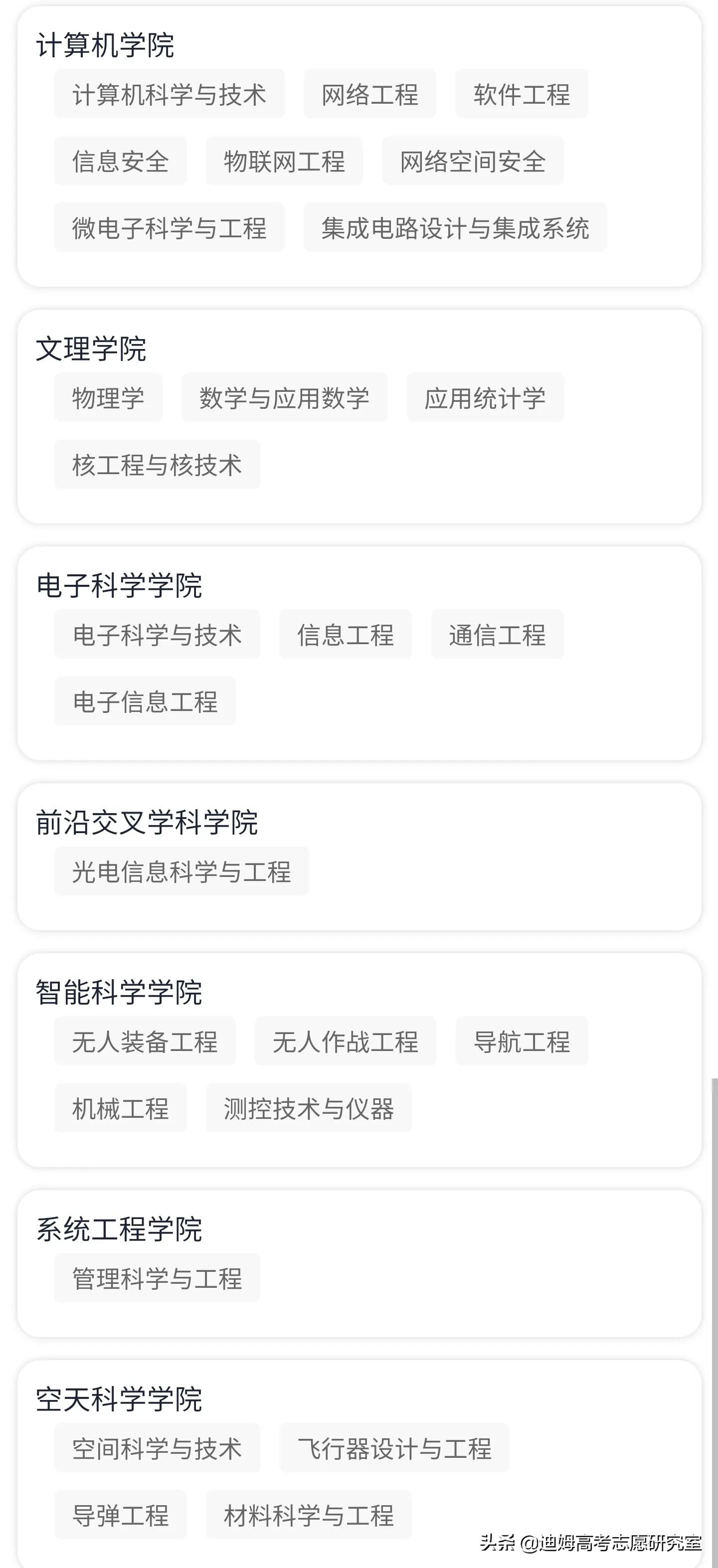The height and width of the screenshot is (1568, 718).
Task: Open the 电子信息工程 major chip
Action: (145, 701)
